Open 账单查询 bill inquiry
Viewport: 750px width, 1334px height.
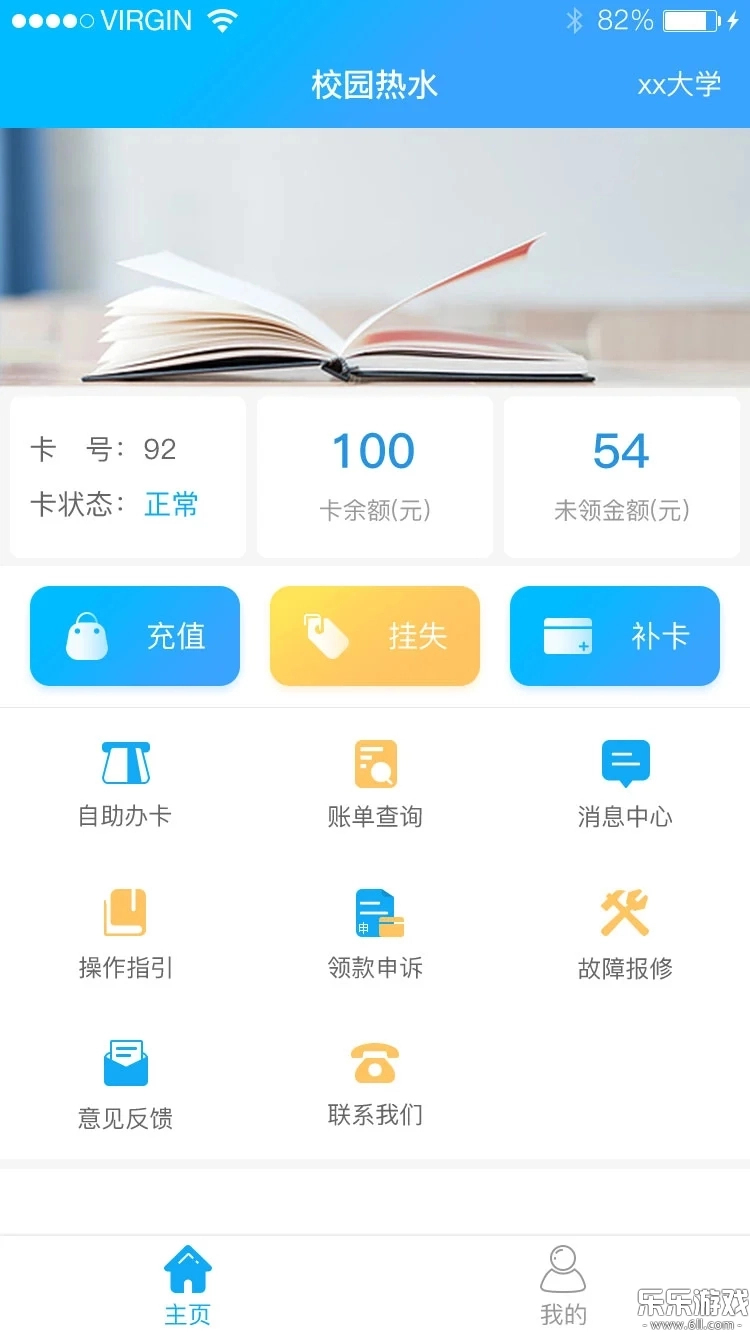coord(375,784)
